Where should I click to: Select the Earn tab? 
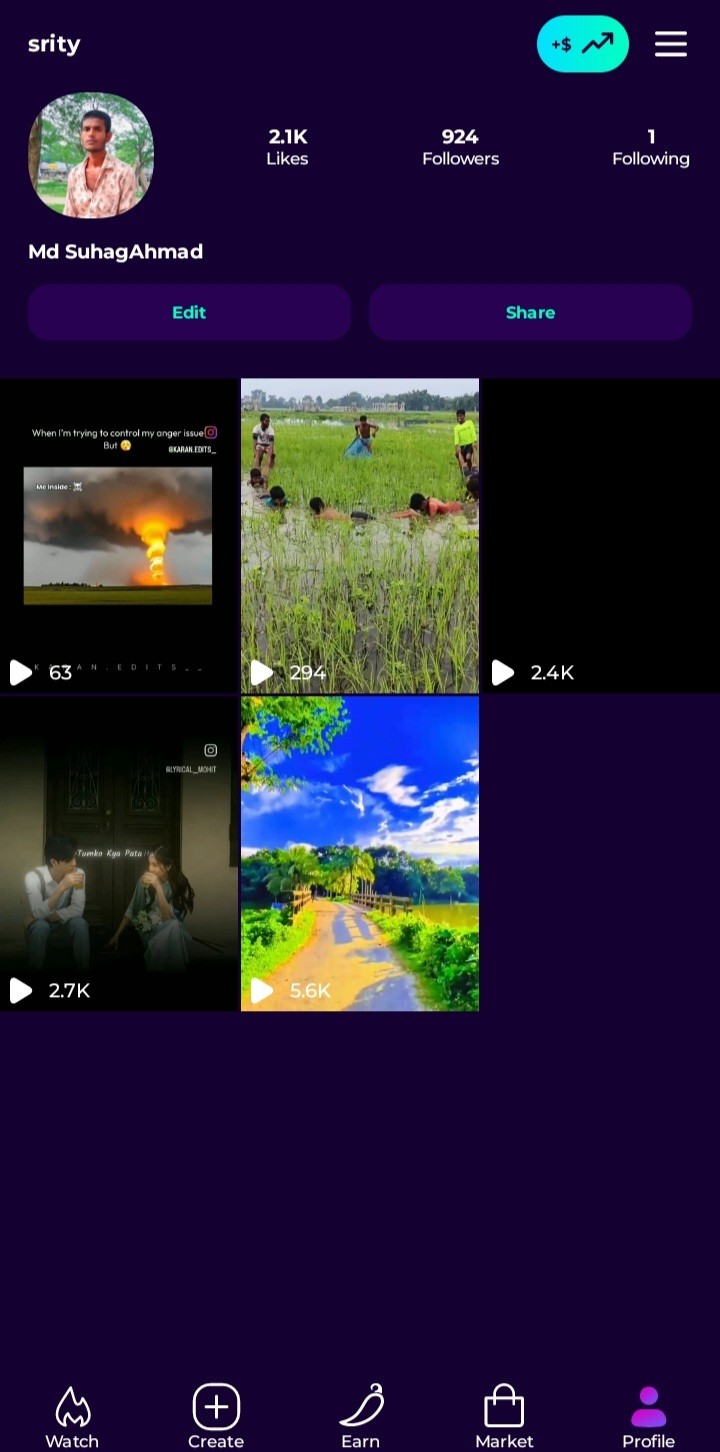point(360,1416)
